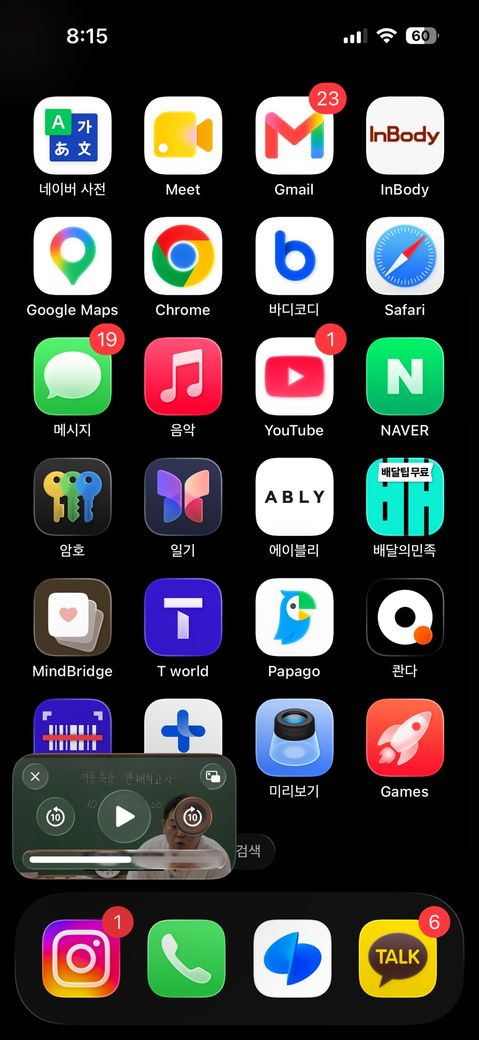This screenshot has height=1040, width=479.
Task: Open the 배달의민족 delivery app
Action: (x=405, y=497)
